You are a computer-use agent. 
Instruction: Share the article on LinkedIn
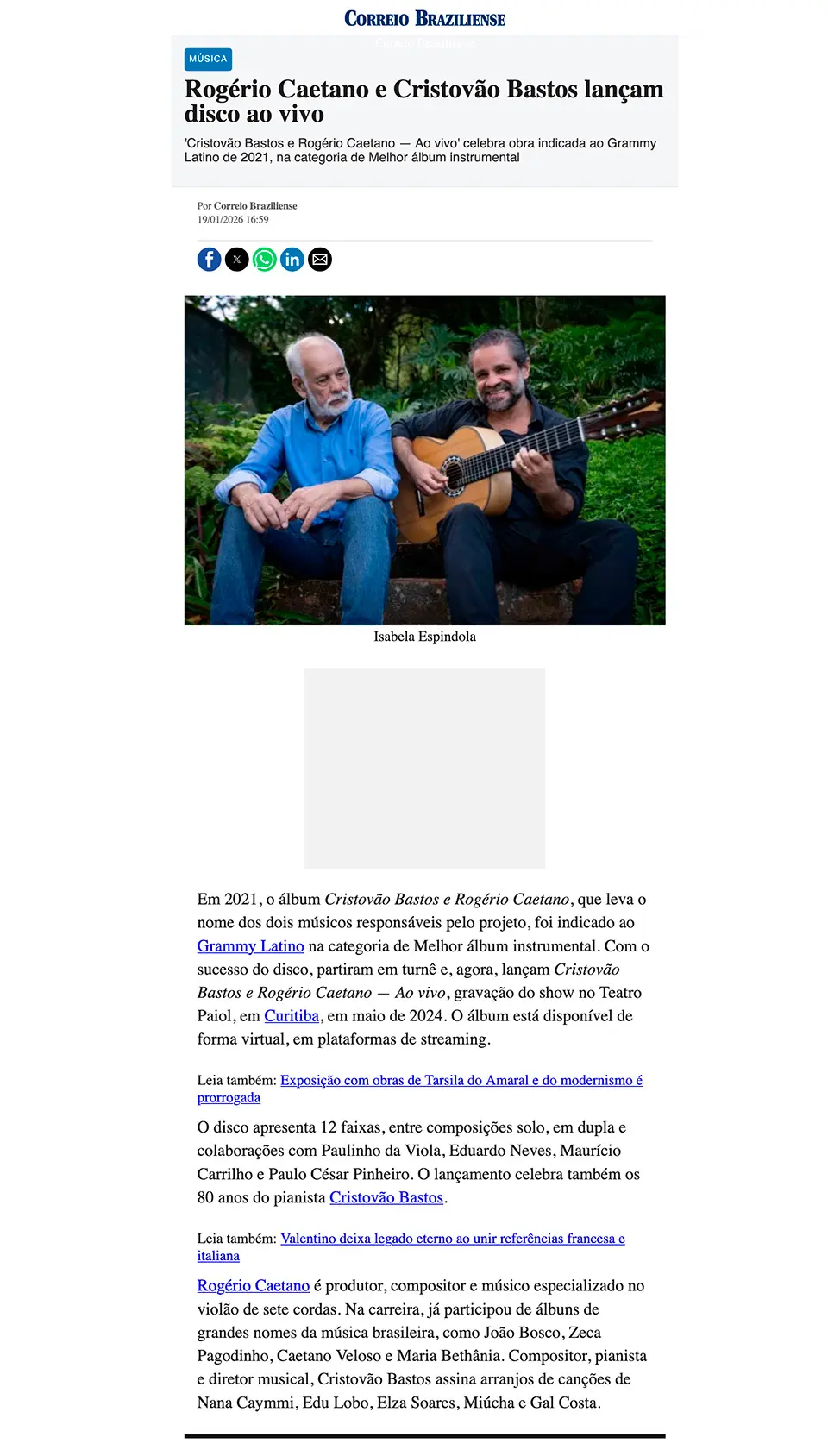(292, 260)
